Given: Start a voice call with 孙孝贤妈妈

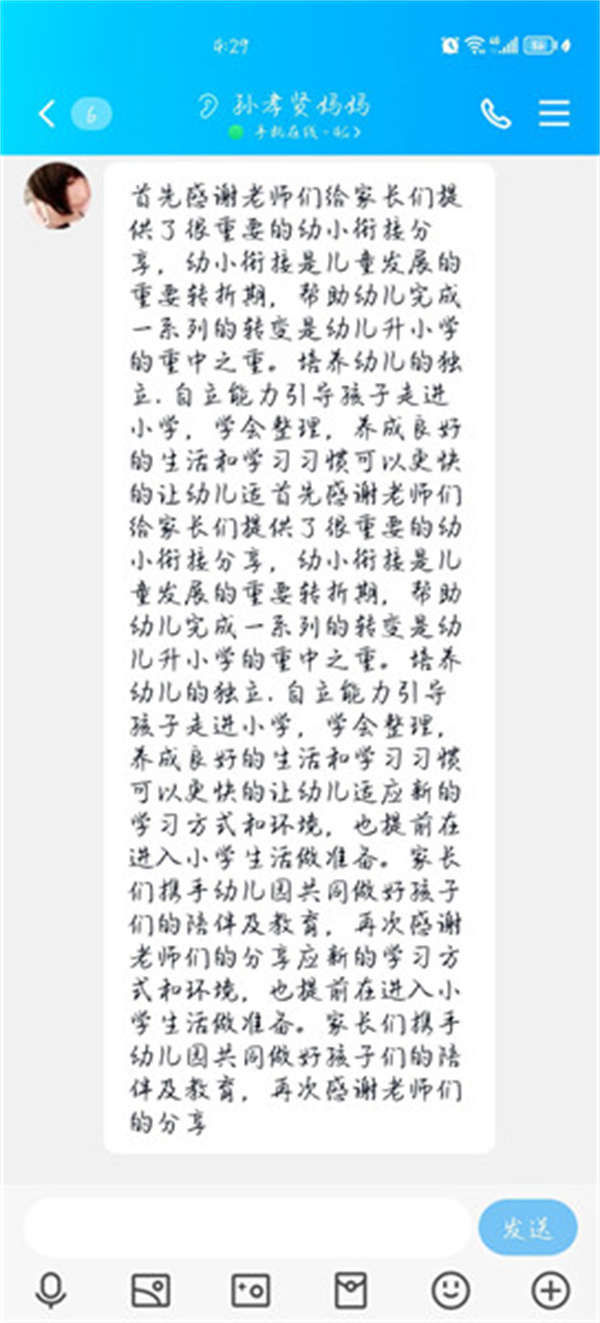Looking at the screenshot, I should pos(495,114).
